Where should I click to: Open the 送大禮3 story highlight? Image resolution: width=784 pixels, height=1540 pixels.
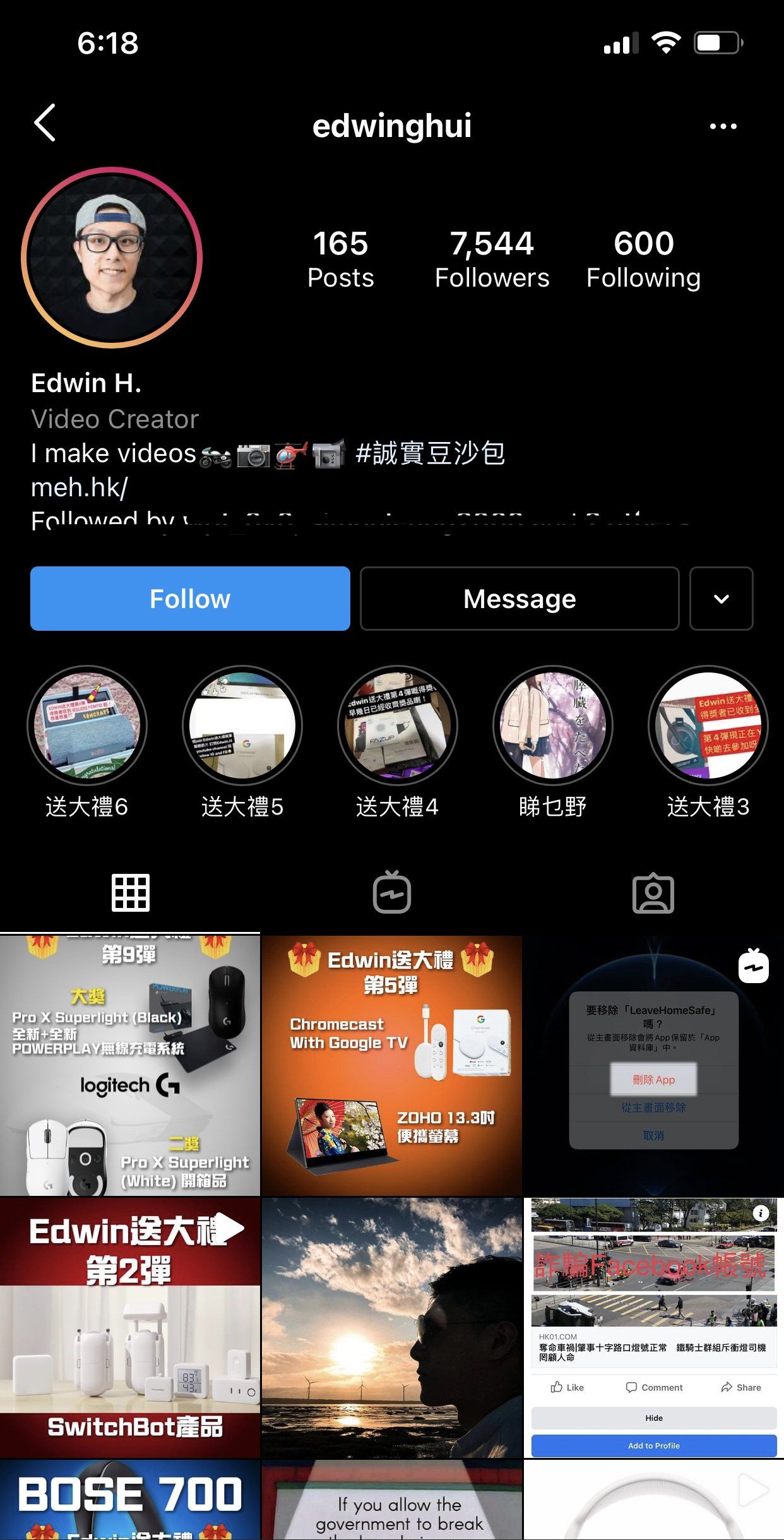(708, 726)
